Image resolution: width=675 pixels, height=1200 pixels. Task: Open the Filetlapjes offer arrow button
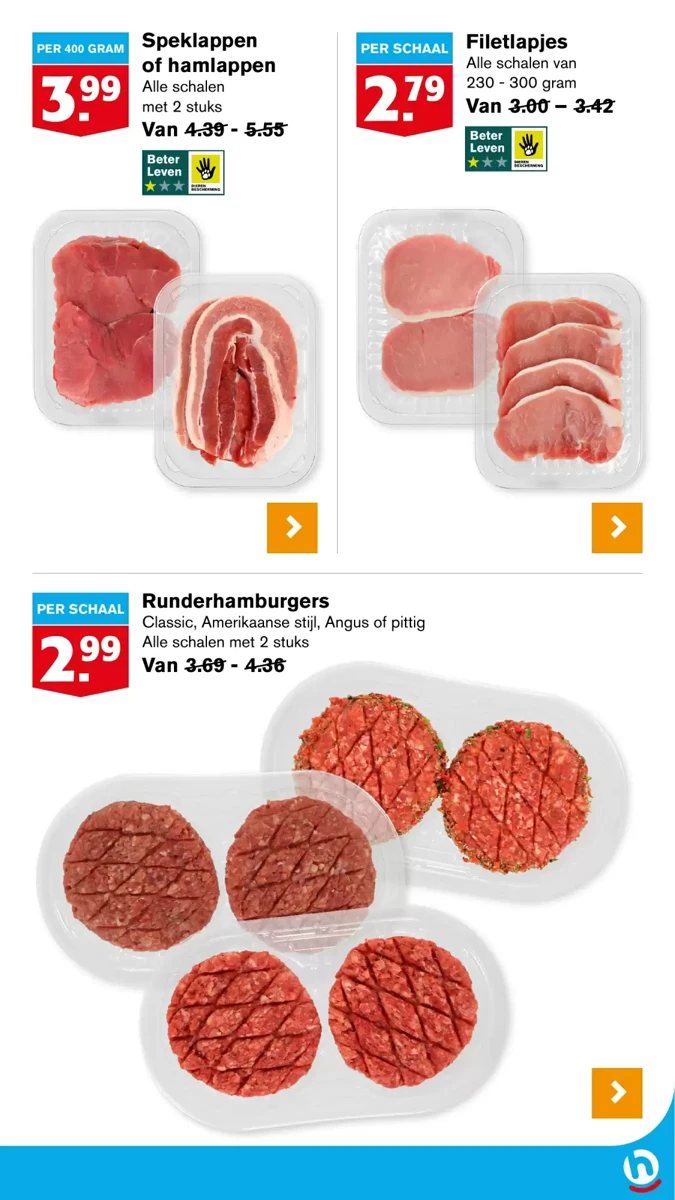(617, 528)
